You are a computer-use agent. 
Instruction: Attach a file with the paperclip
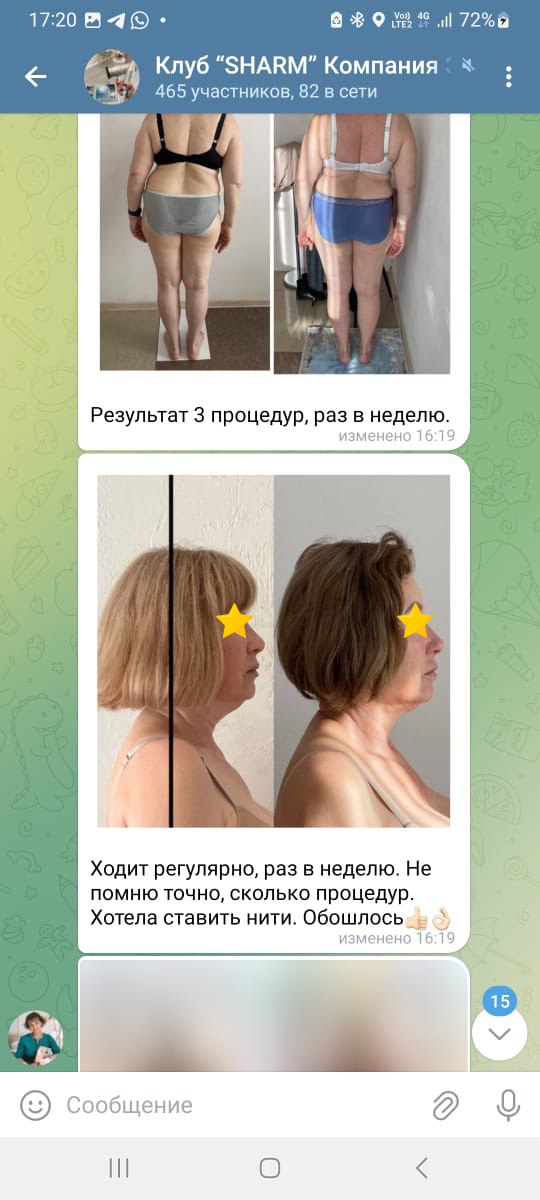coord(445,1105)
